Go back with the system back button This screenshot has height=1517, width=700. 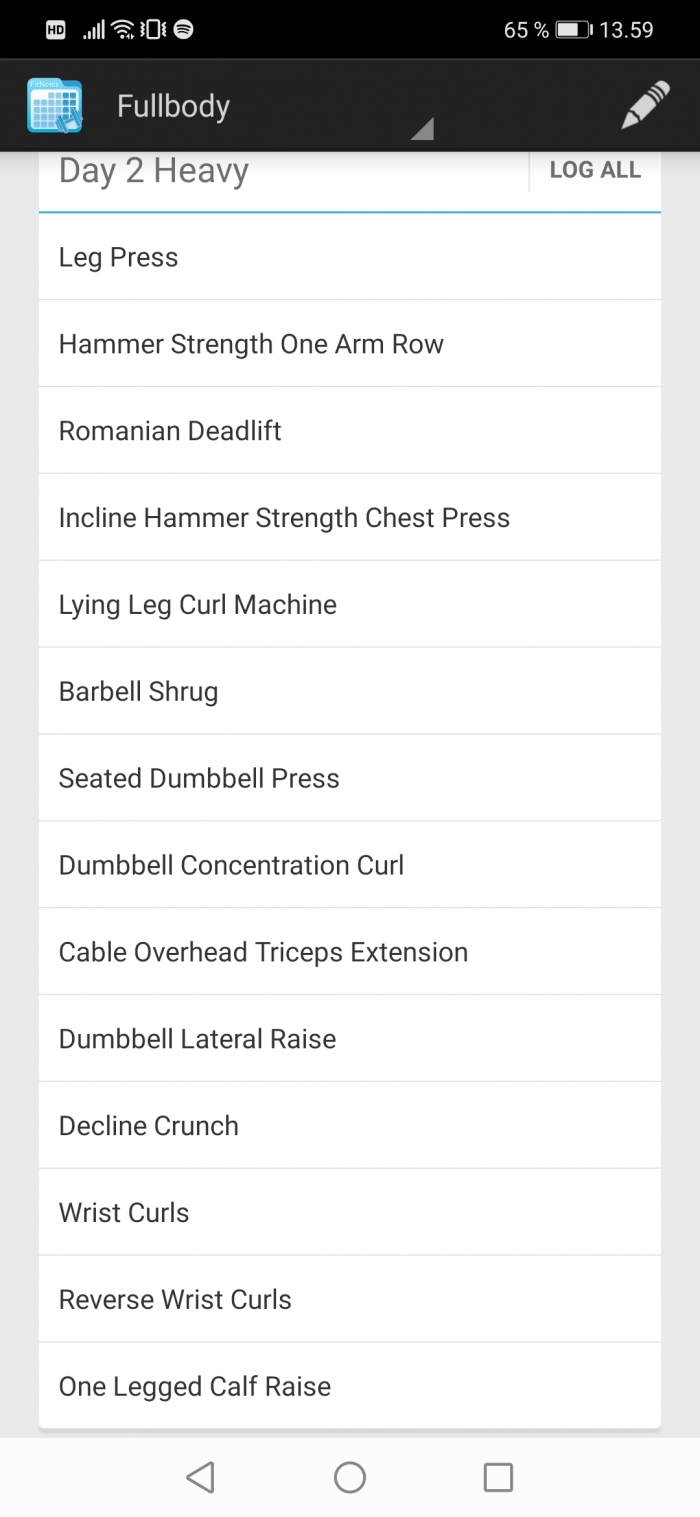click(201, 1477)
